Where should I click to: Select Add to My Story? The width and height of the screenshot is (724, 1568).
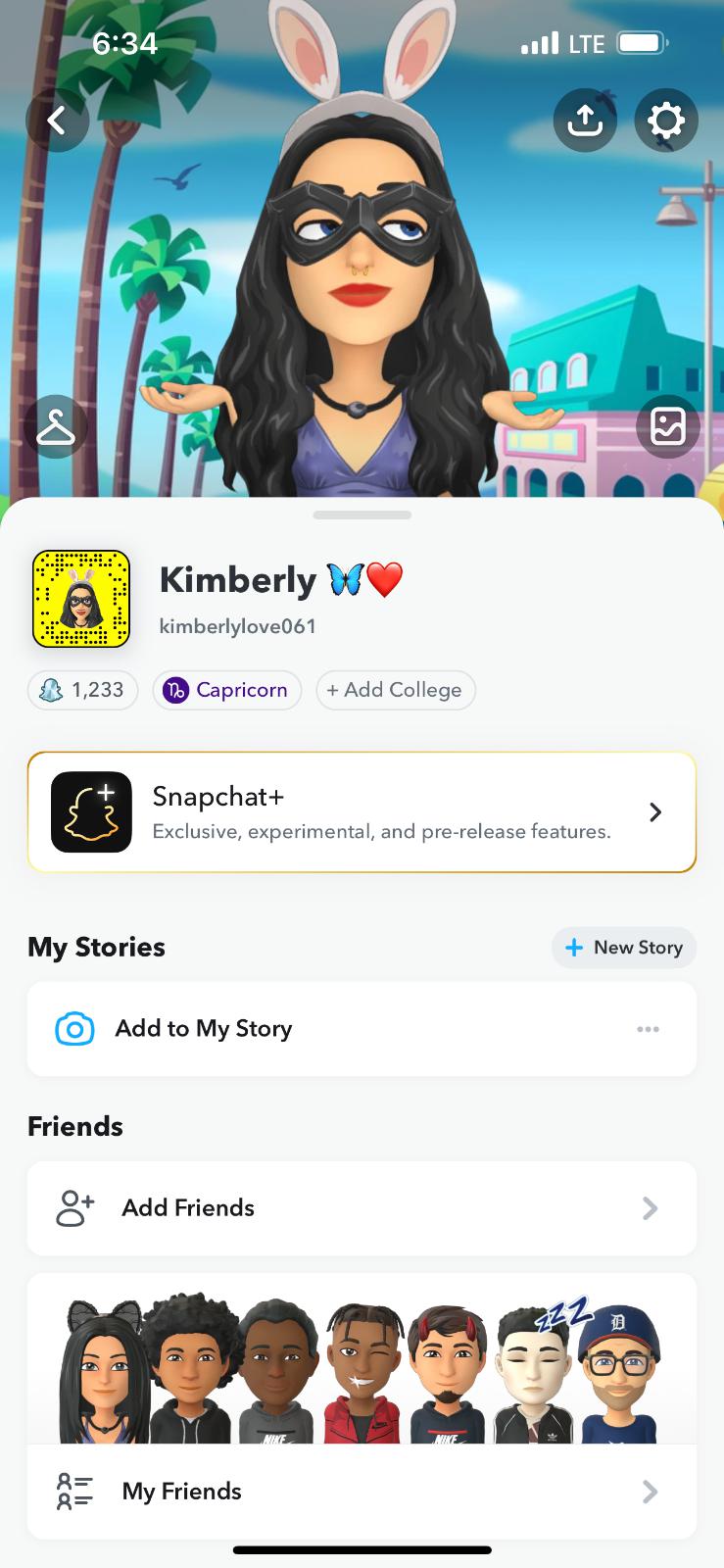click(x=204, y=1029)
